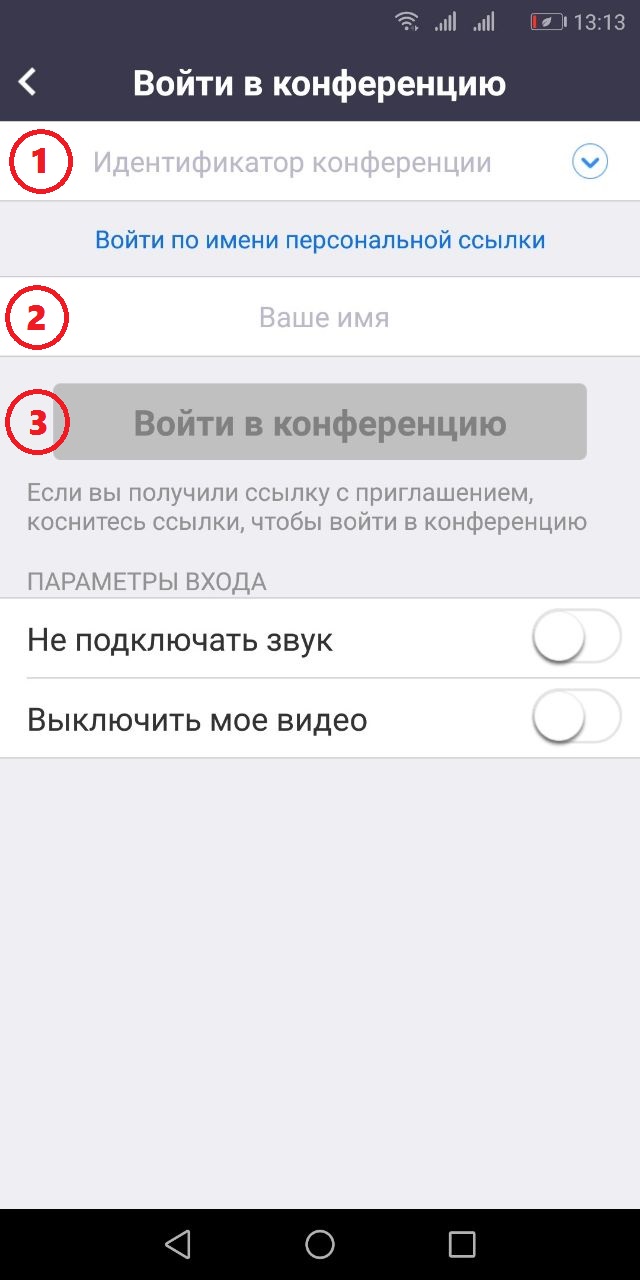
Task: Enable "Выключить мое видео" switch
Action: click(577, 718)
